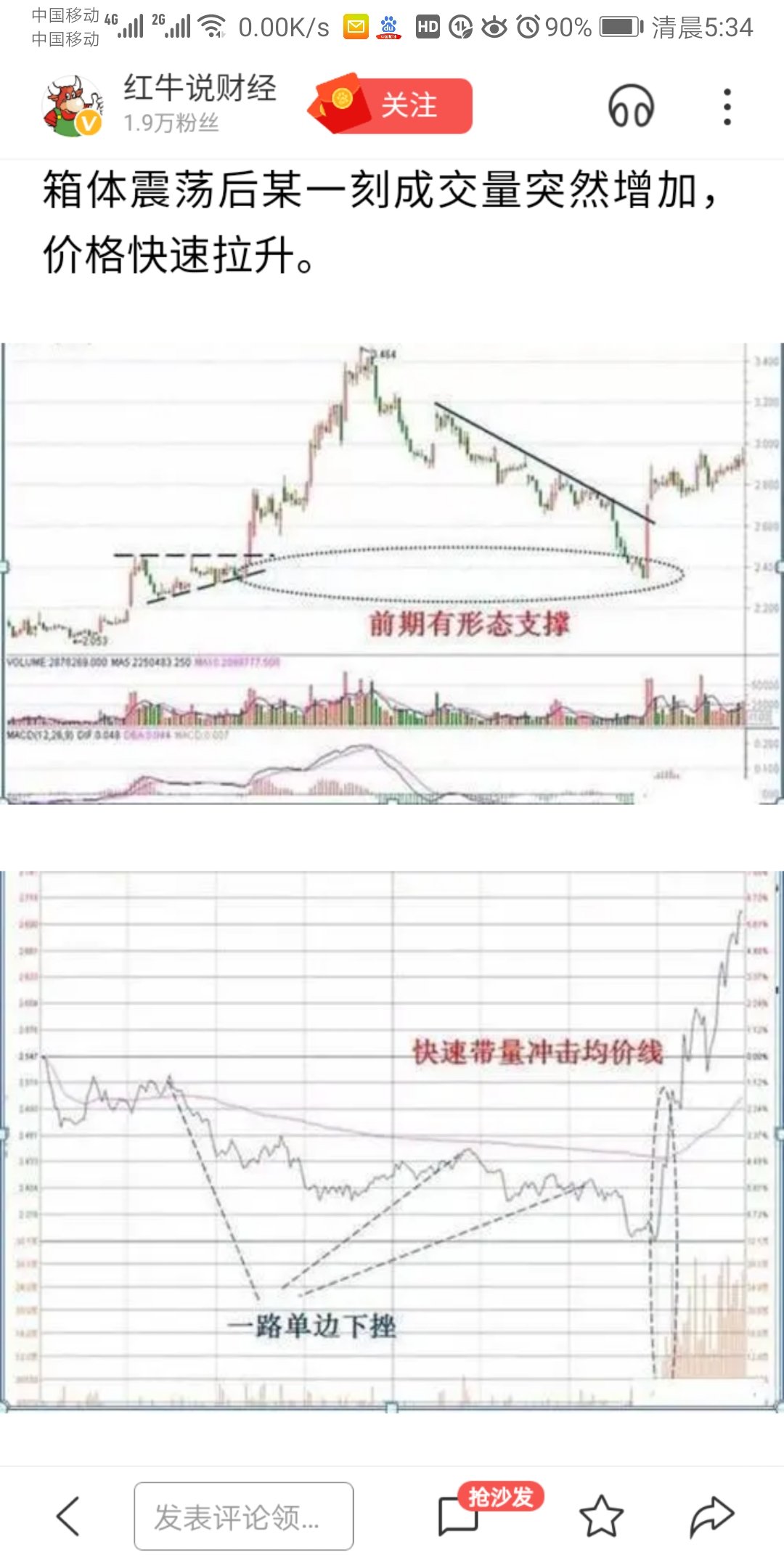Open the three-dot overflow menu
This screenshot has height=1568, width=784.
(x=727, y=107)
